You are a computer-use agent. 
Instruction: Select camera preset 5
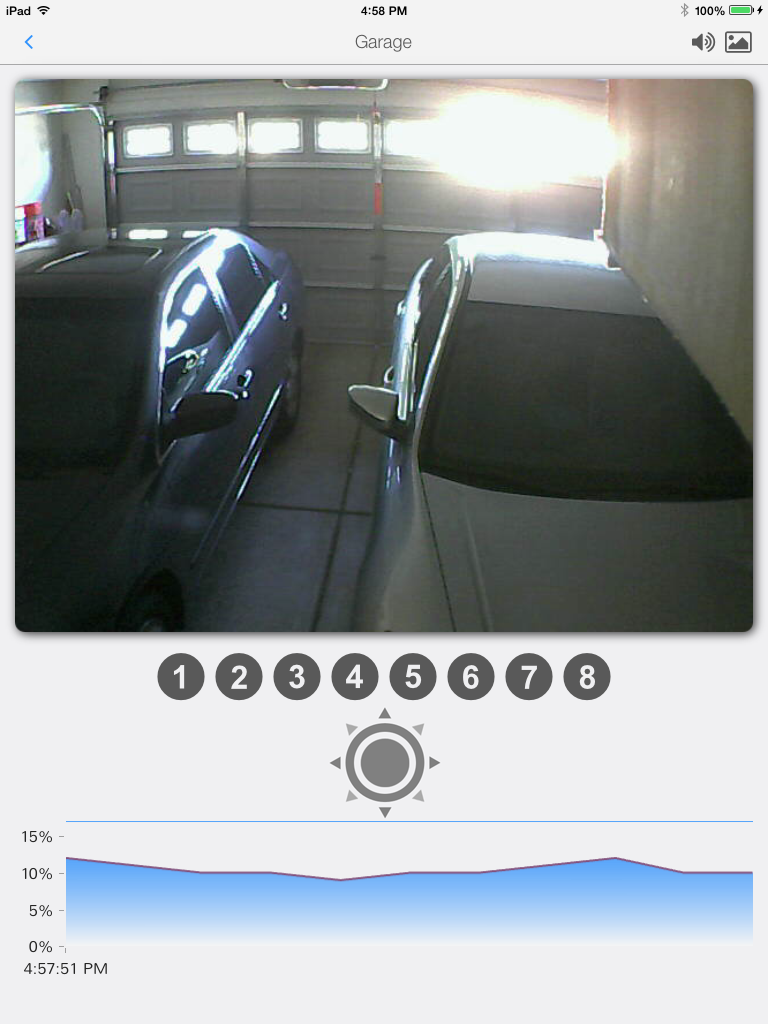413,678
